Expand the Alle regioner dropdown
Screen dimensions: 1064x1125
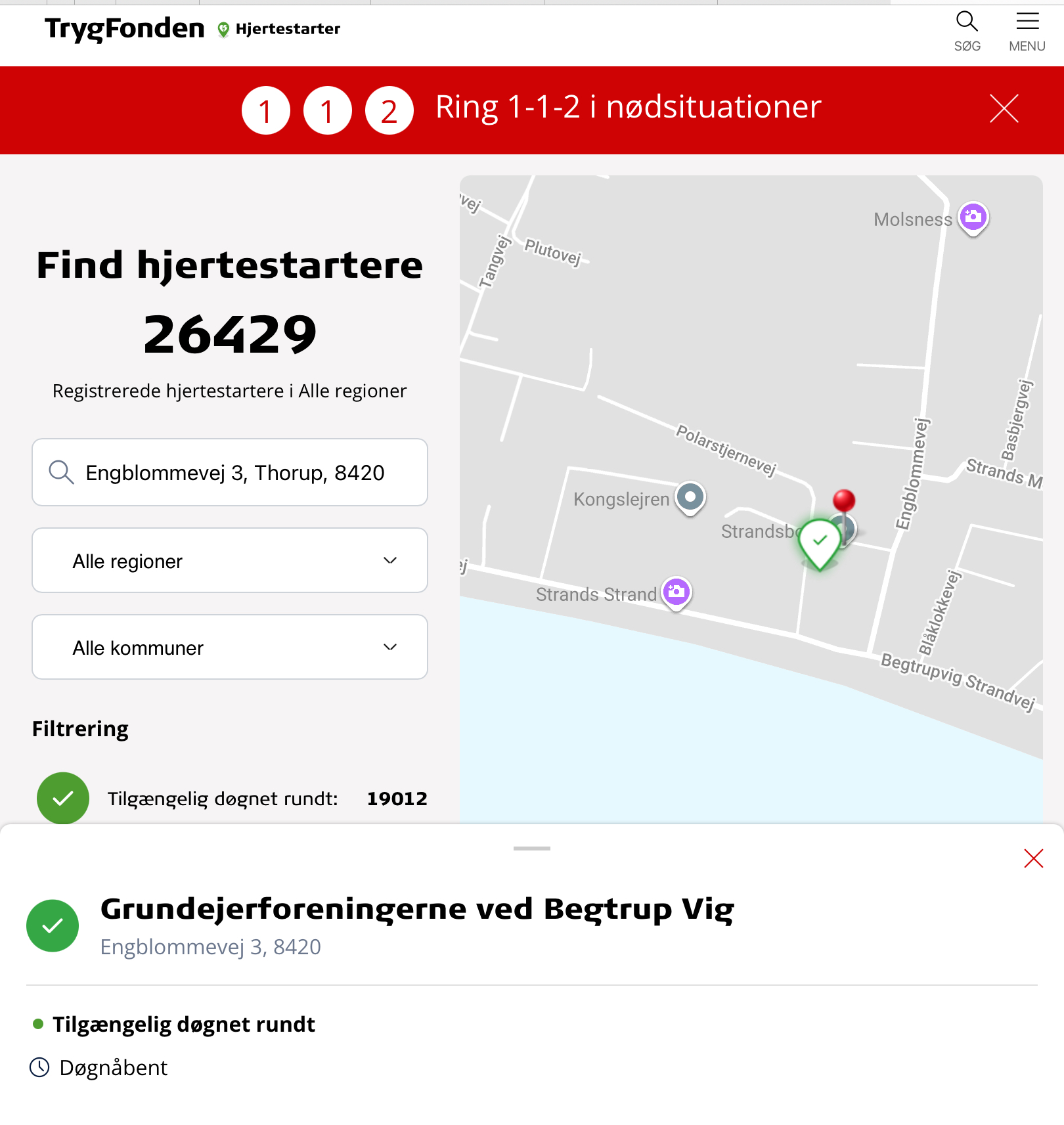[230, 560]
